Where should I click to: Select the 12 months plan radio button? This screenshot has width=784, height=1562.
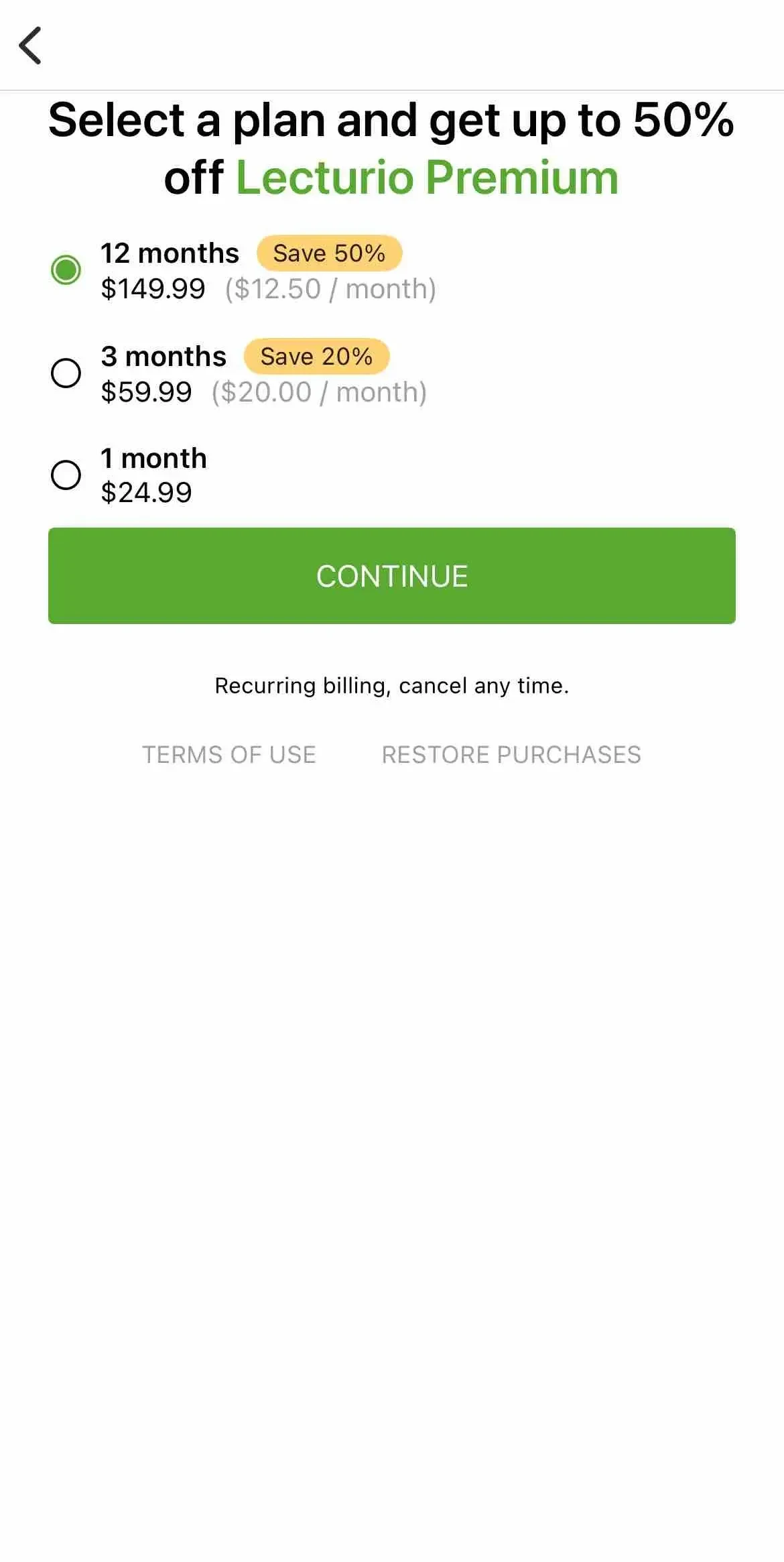pos(66,270)
